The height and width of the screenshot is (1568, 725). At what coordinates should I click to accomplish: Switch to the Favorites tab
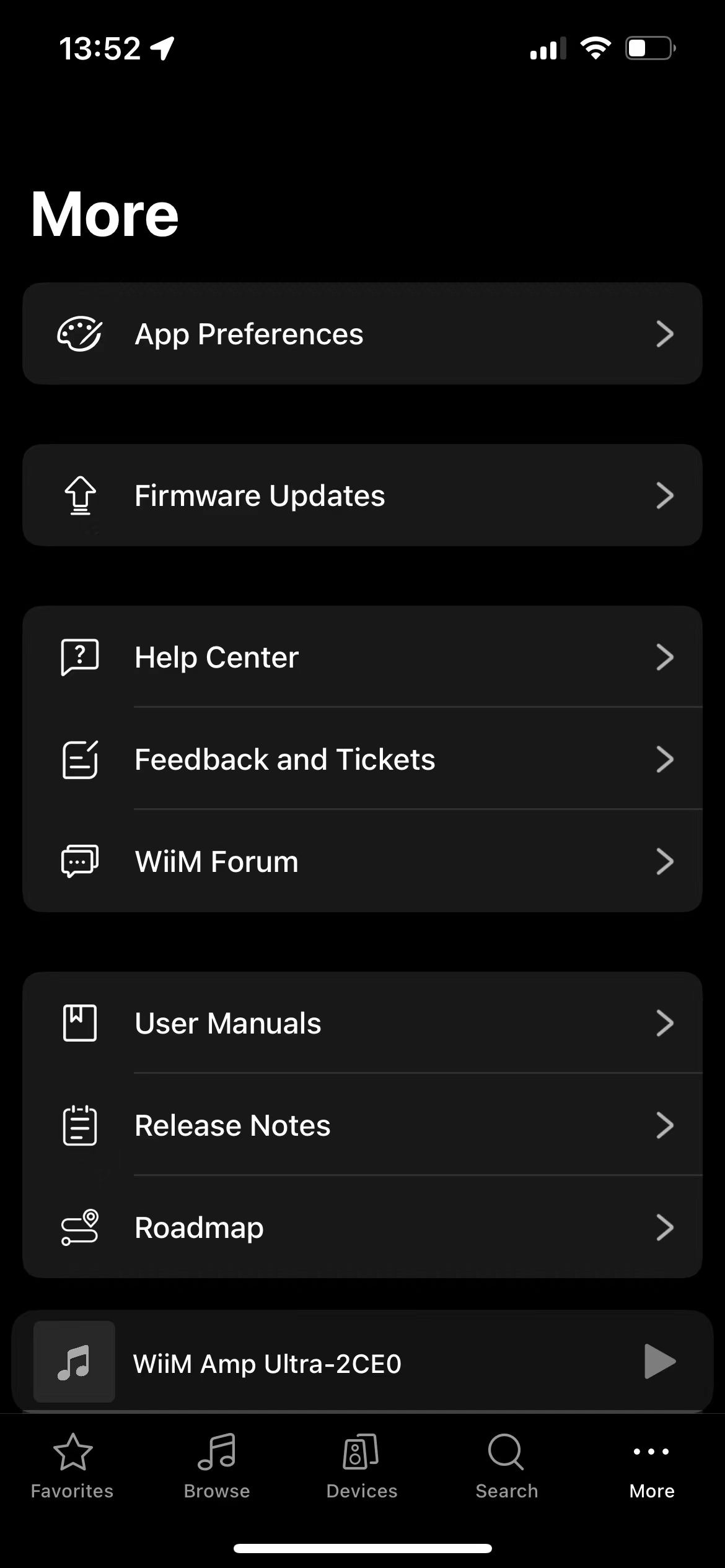pyautogui.click(x=72, y=1465)
